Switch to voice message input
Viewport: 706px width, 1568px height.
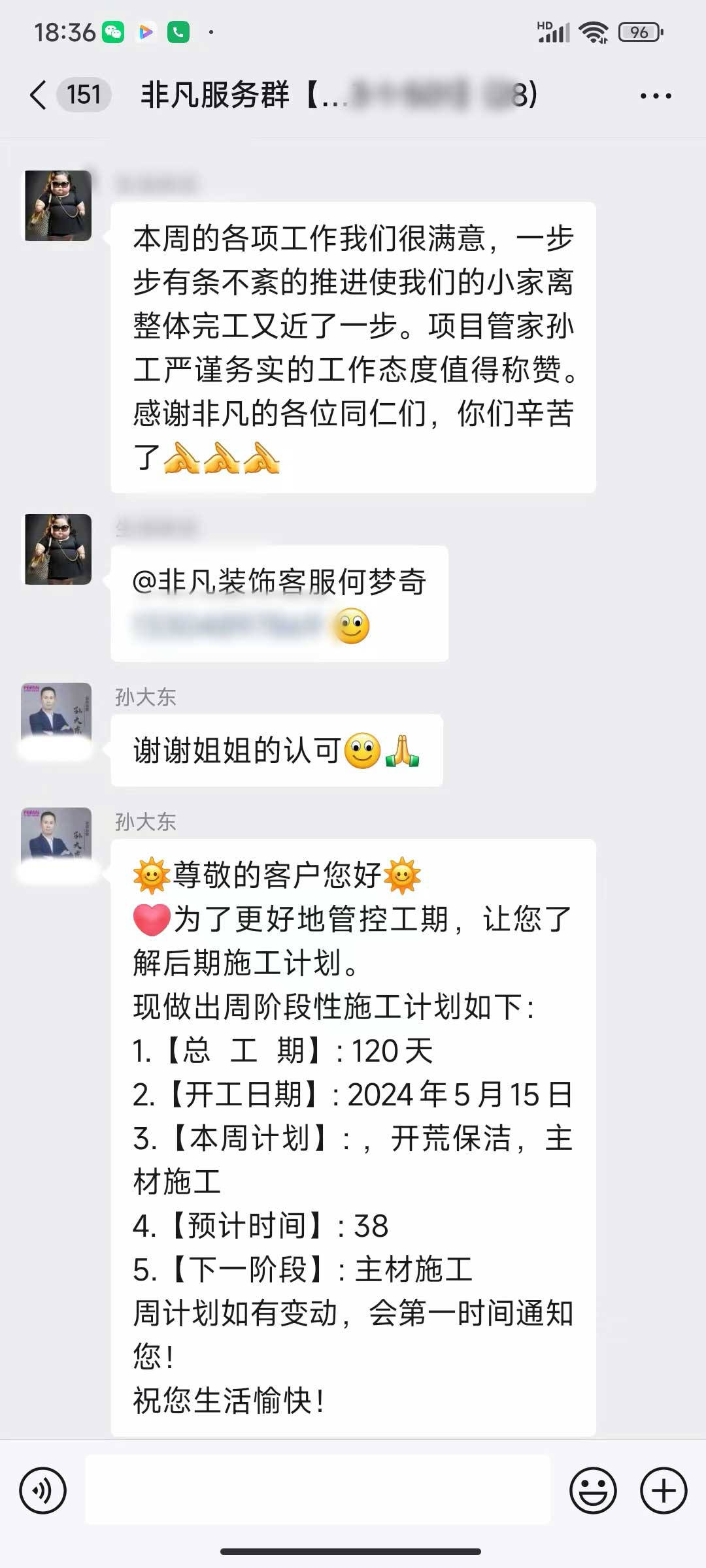(x=42, y=1490)
